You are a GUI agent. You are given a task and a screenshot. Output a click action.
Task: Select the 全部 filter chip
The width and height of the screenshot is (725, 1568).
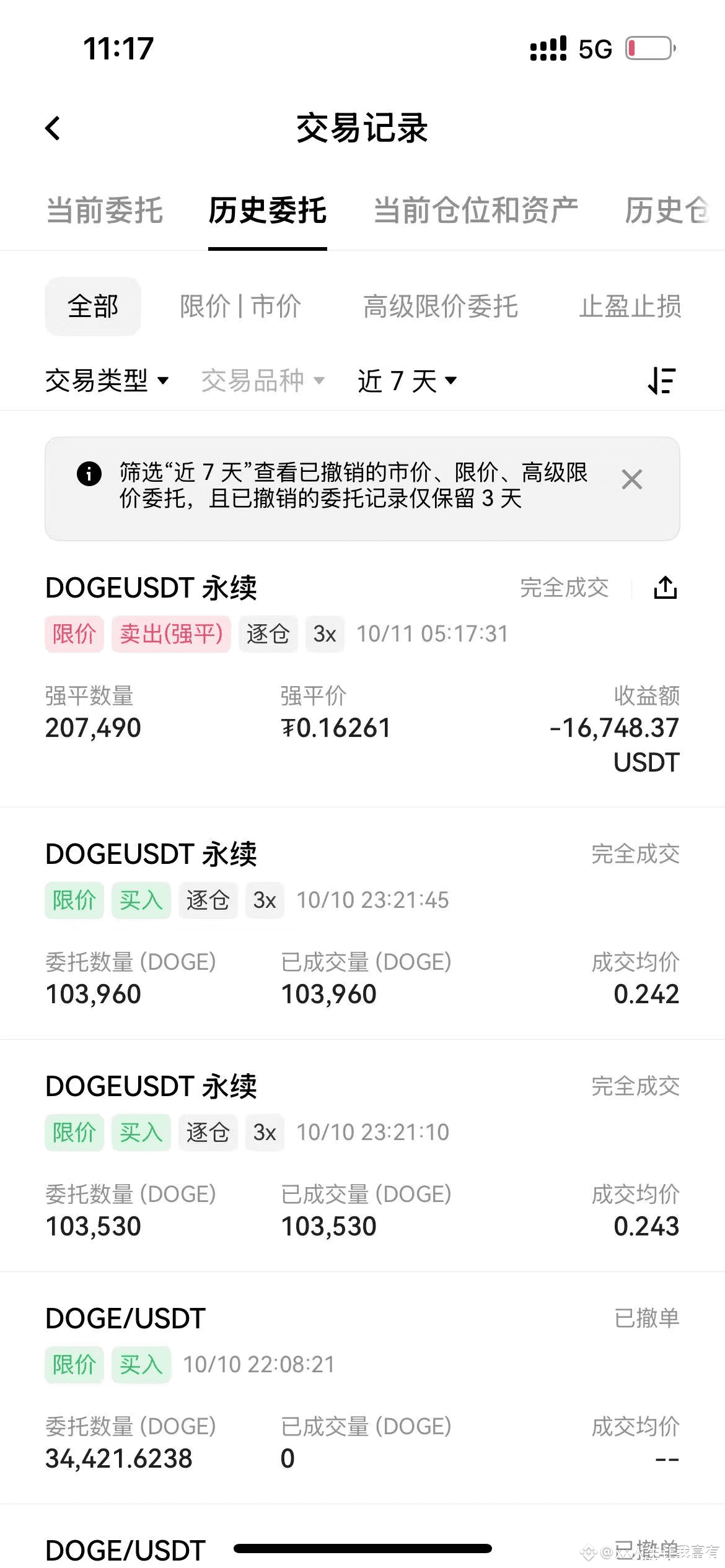click(93, 307)
